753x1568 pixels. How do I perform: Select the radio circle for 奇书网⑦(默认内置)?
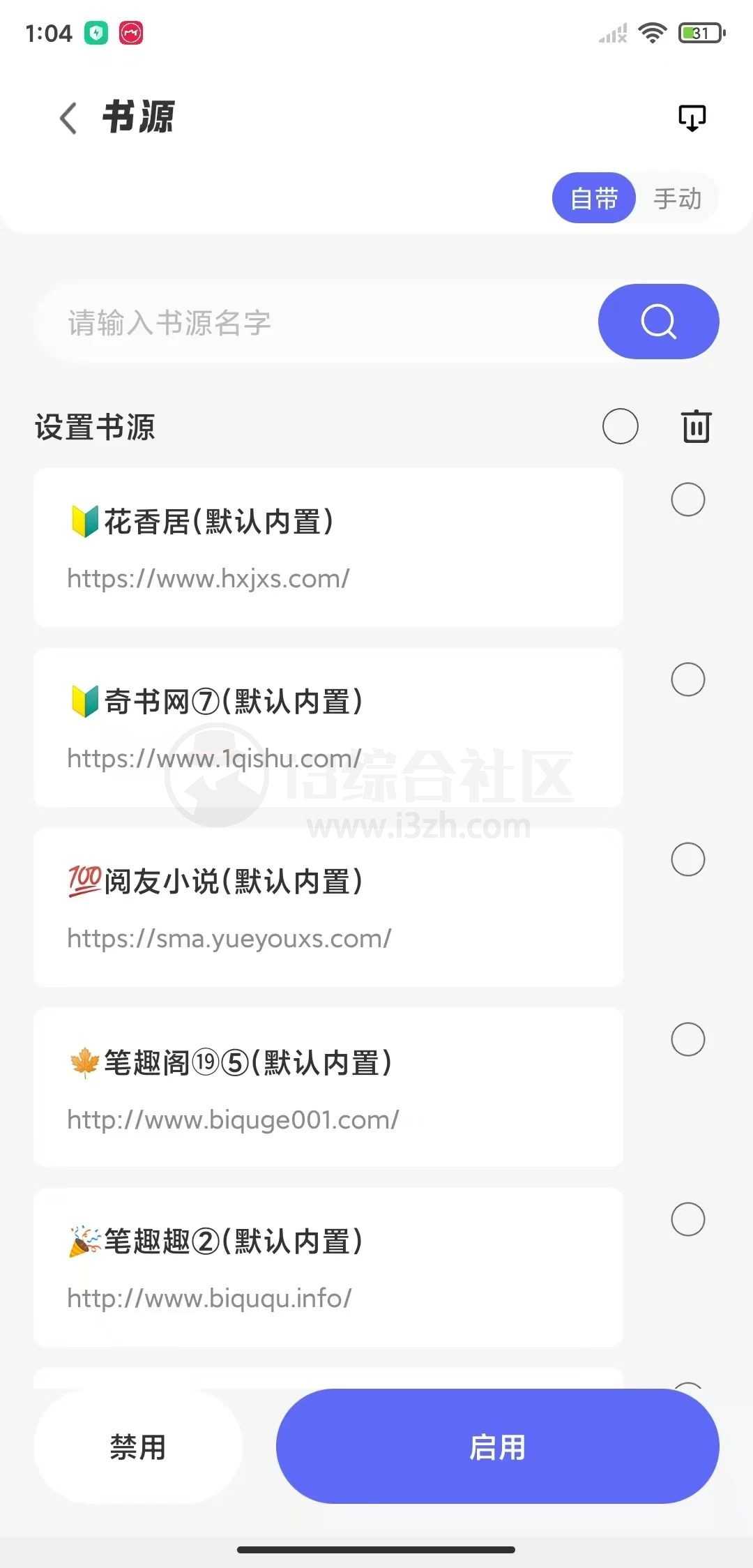687,679
